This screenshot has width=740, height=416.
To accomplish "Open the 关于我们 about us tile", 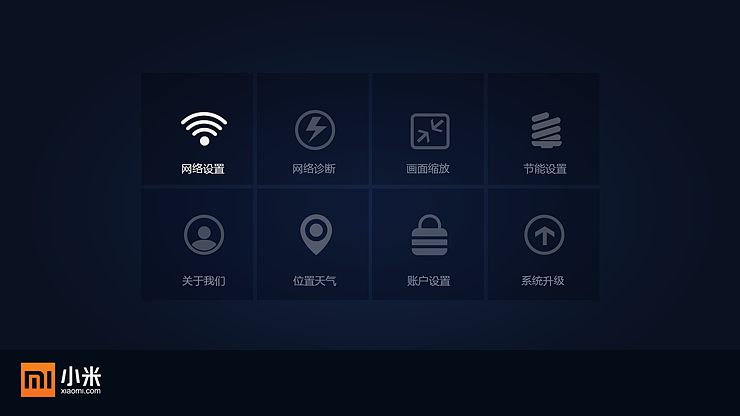I will point(203,244).
